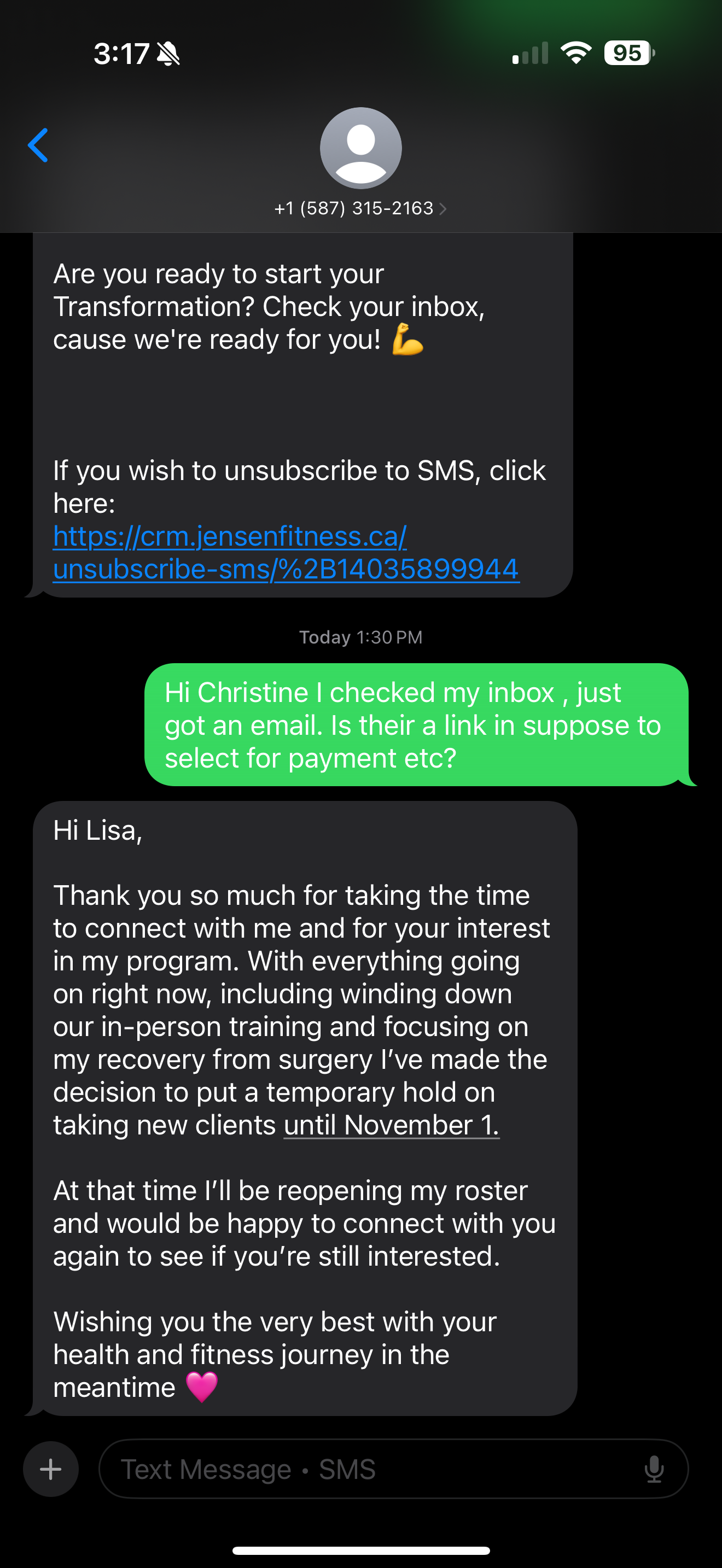722x1568 pixels.
Task: Open the jensenfitness unsubscribe-sms link
Action: (286, 553)
